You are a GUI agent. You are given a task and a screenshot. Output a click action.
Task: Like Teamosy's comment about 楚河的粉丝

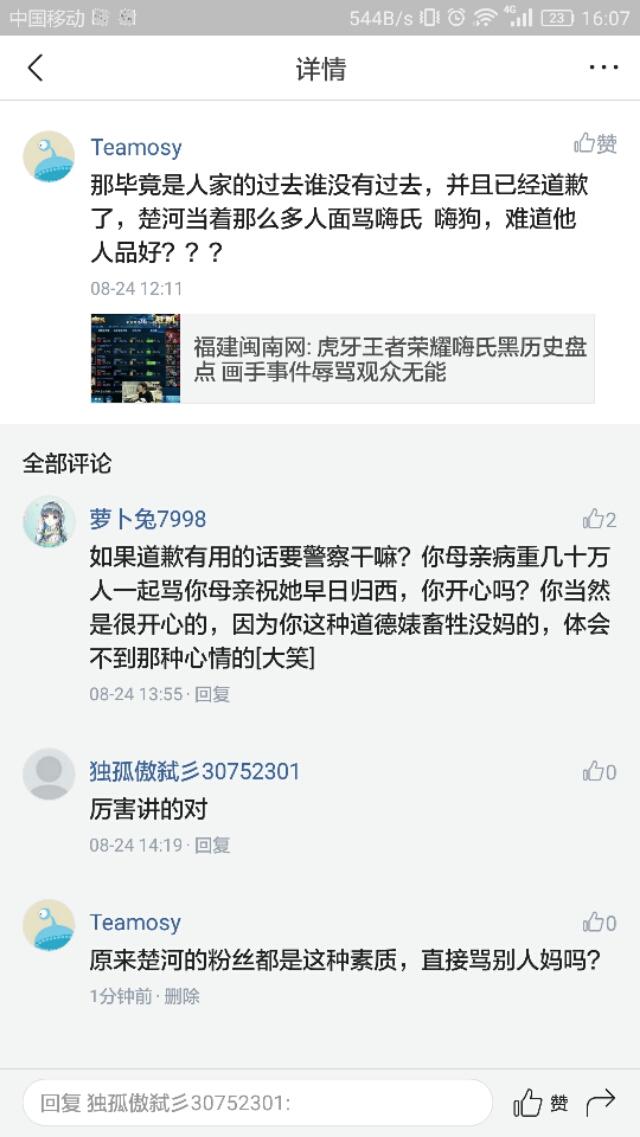pyautogui.click(x=599, y=922)
